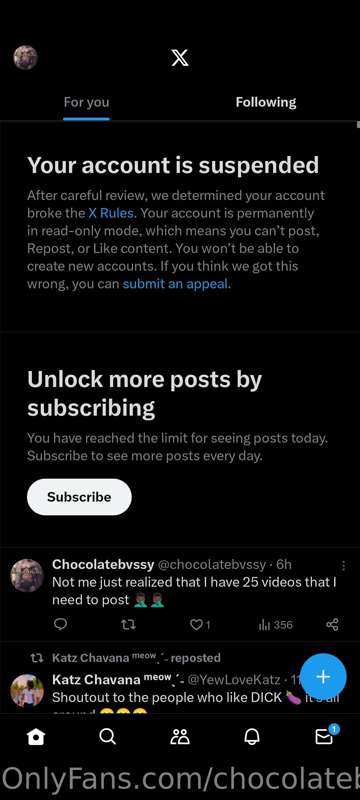Share Chocolatebvssy's post
This screenshot has width=360, height=800.
tap(332, 624)
